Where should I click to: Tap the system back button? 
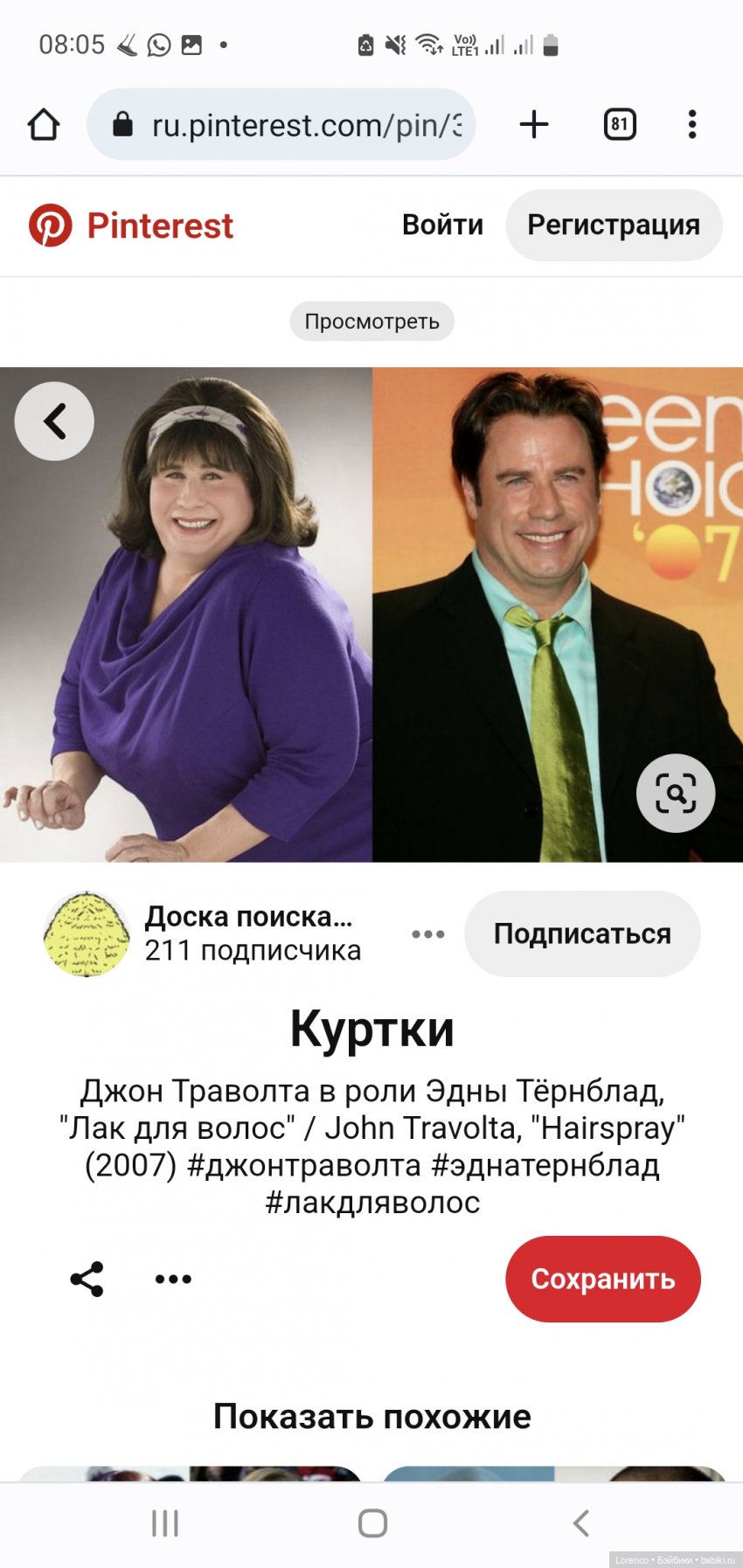pyautogui.click(x=580, y=1523)
